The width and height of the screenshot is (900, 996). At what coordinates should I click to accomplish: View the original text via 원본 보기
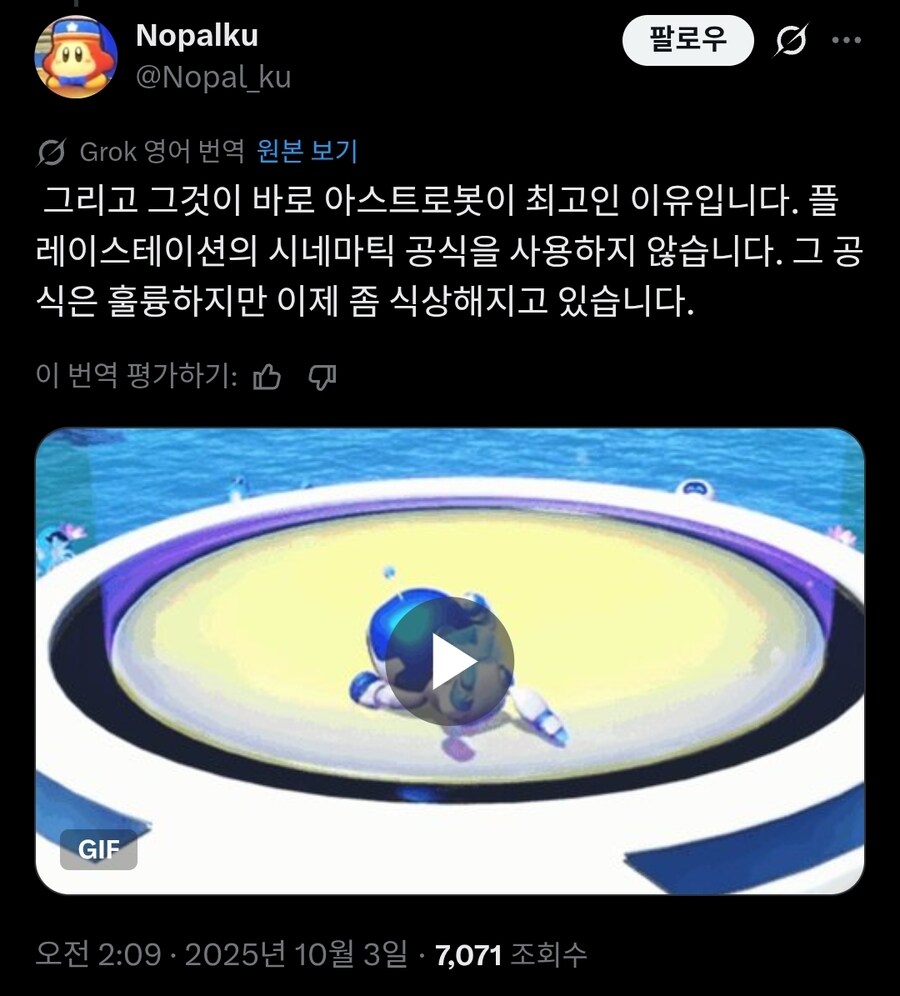(307, 151)
